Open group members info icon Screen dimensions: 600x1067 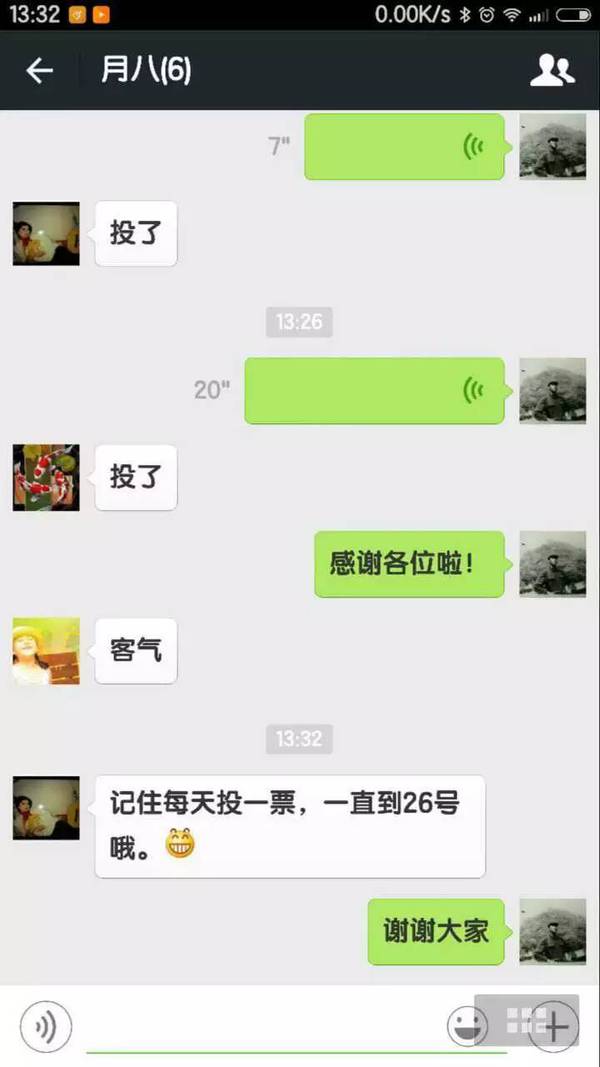(x=551, y=70)
